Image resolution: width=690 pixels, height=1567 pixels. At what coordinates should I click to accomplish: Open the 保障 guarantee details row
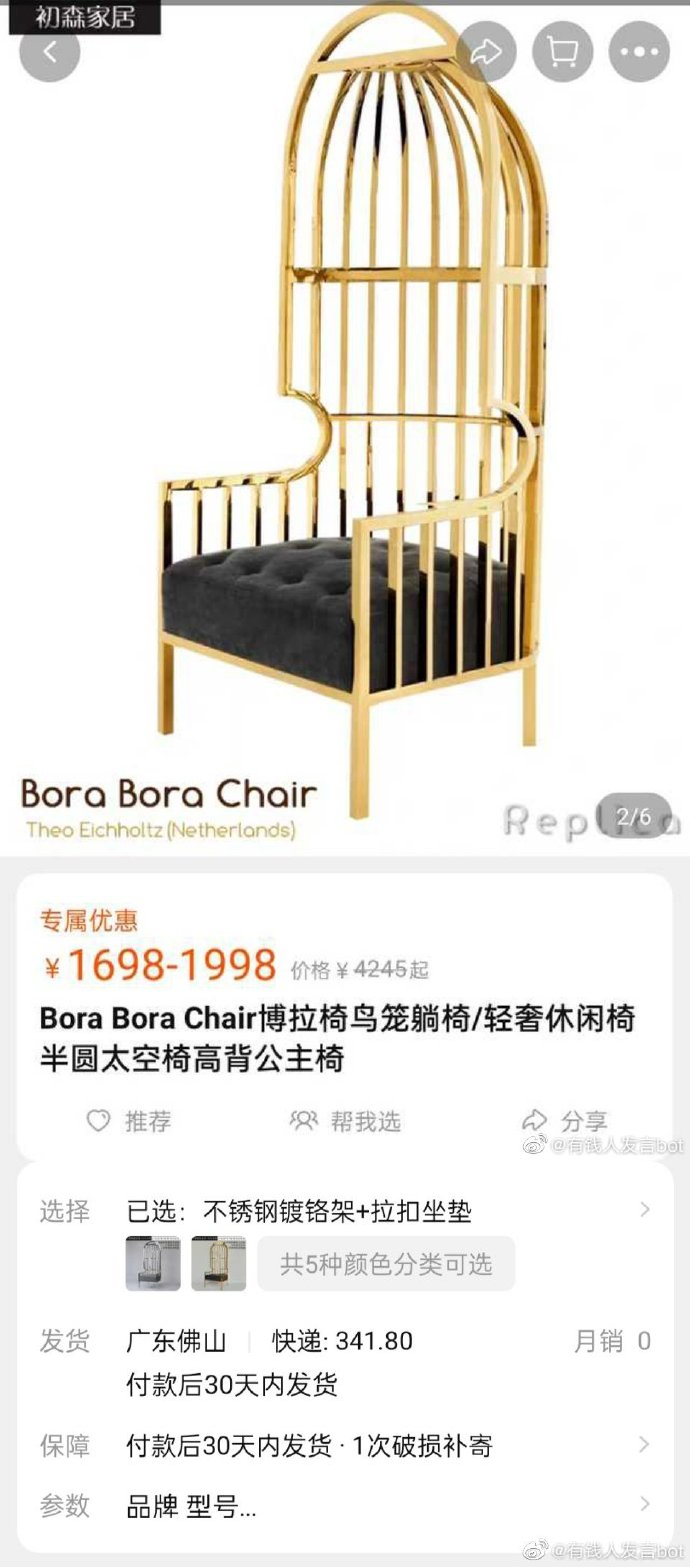click(345, 1445)
